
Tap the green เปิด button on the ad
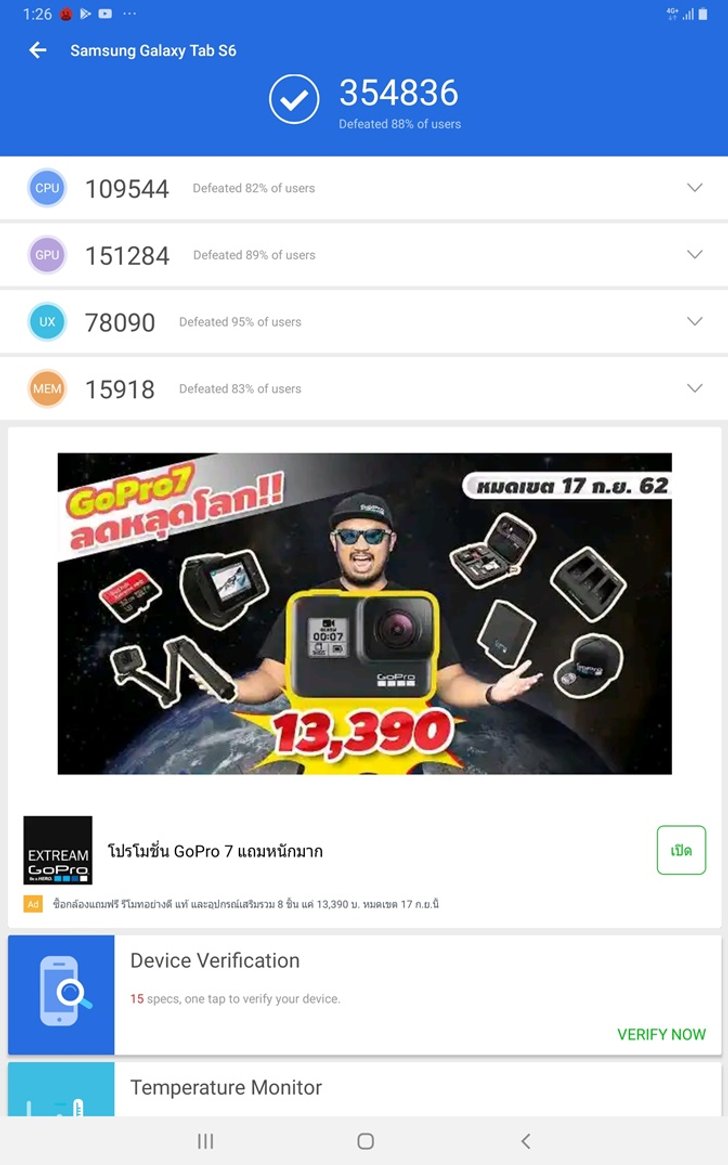click(681, 850)
